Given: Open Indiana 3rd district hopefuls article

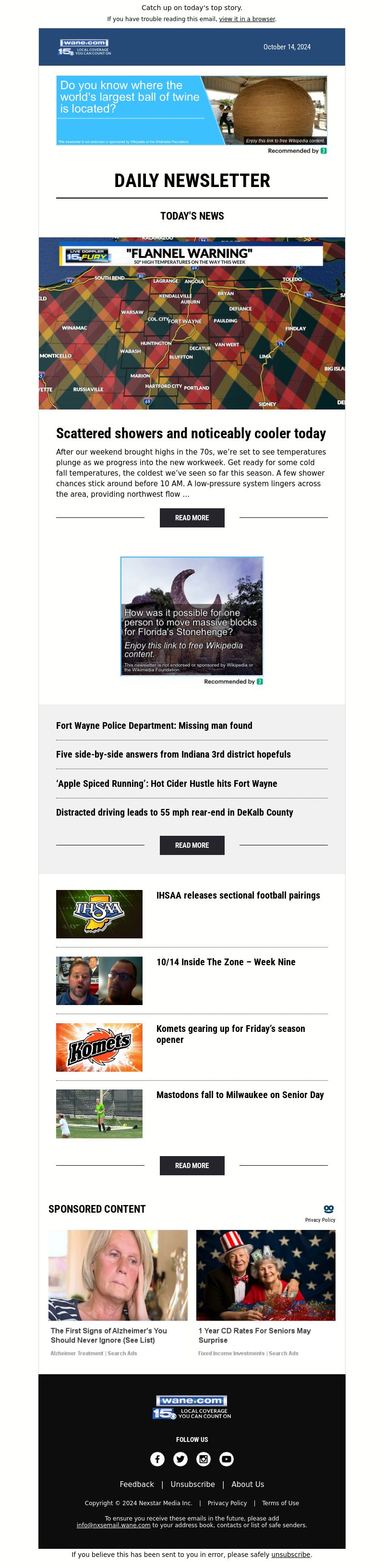Looking at the screenshot, I should pos(173,754).
